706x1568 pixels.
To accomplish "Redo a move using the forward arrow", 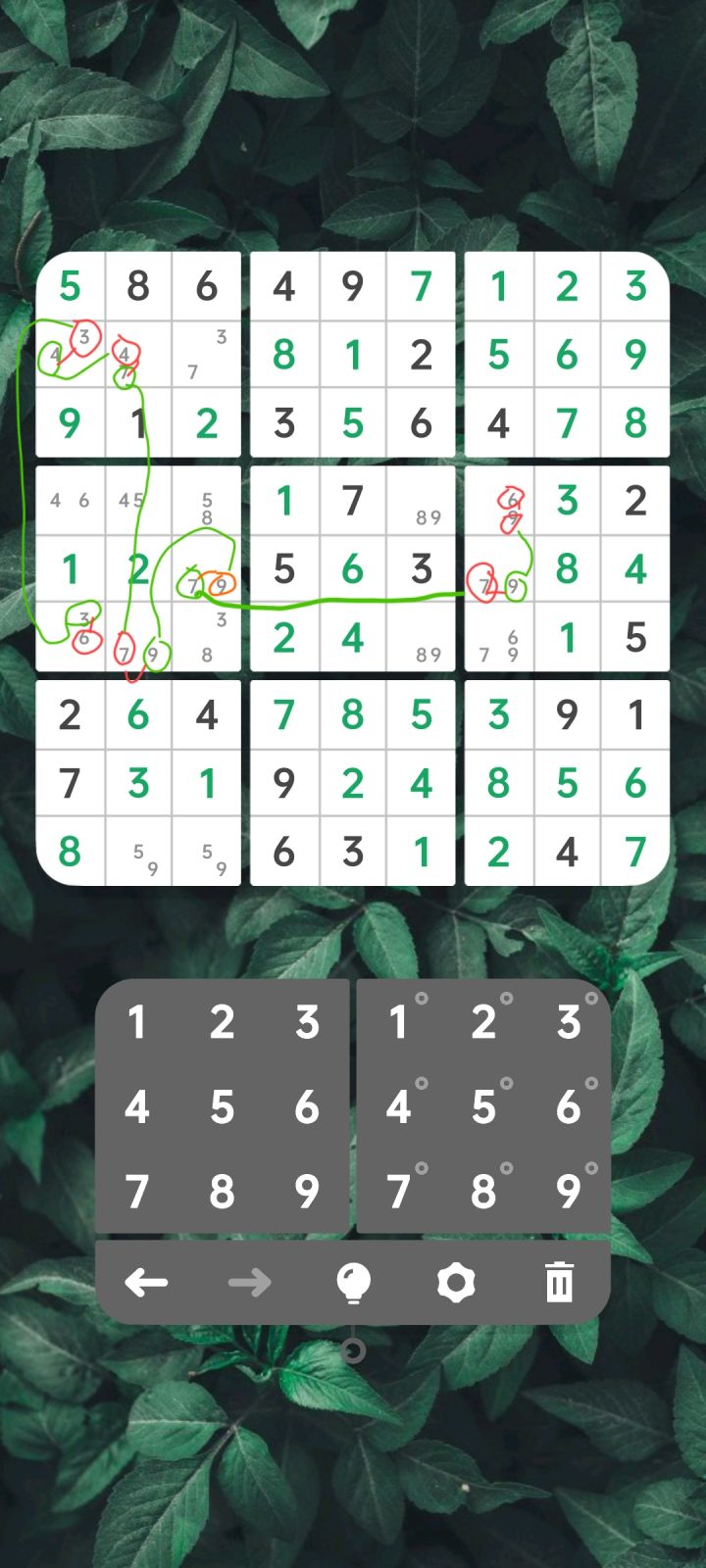I will 250,1281.
